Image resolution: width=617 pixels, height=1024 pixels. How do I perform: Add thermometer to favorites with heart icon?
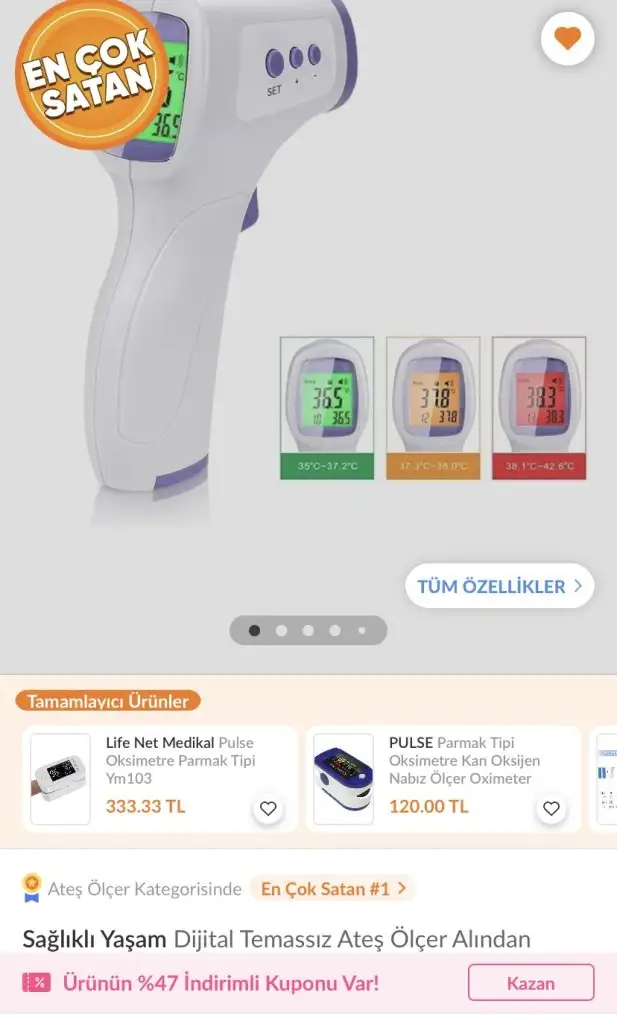567,40
